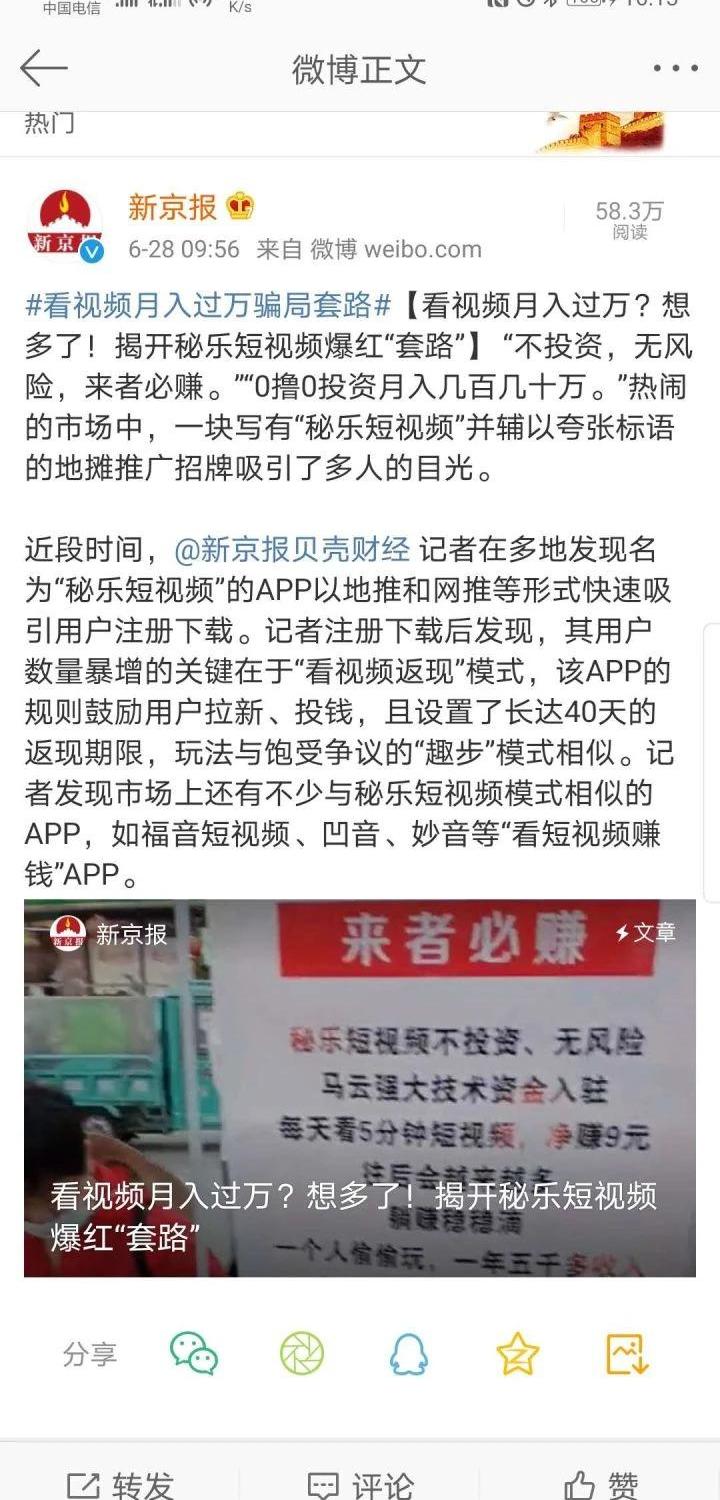Save the post as an image
Image resolution: width=720 pixels, height=1500 pixels.
627,1354
